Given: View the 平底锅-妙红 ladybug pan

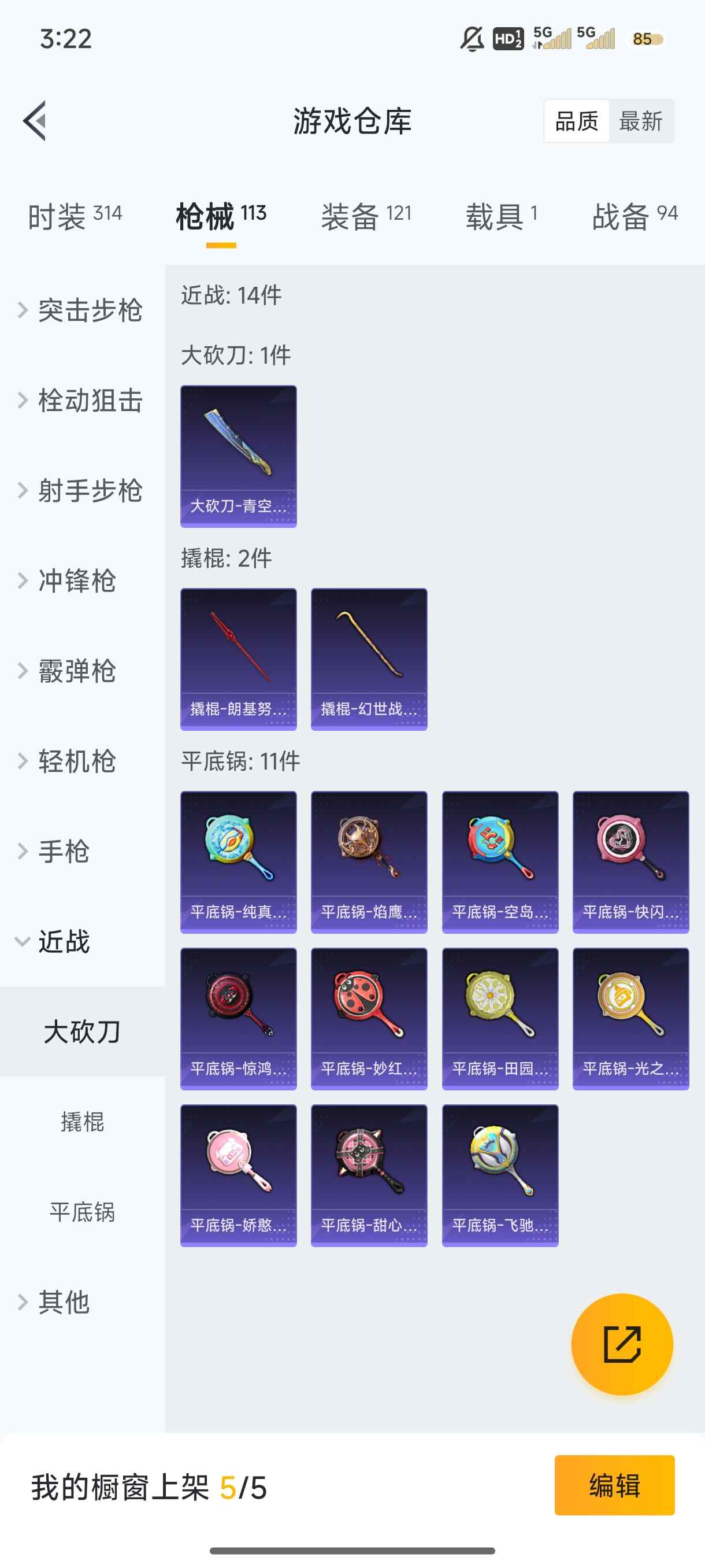Looking at the screenshot, I should point(369,1018).
